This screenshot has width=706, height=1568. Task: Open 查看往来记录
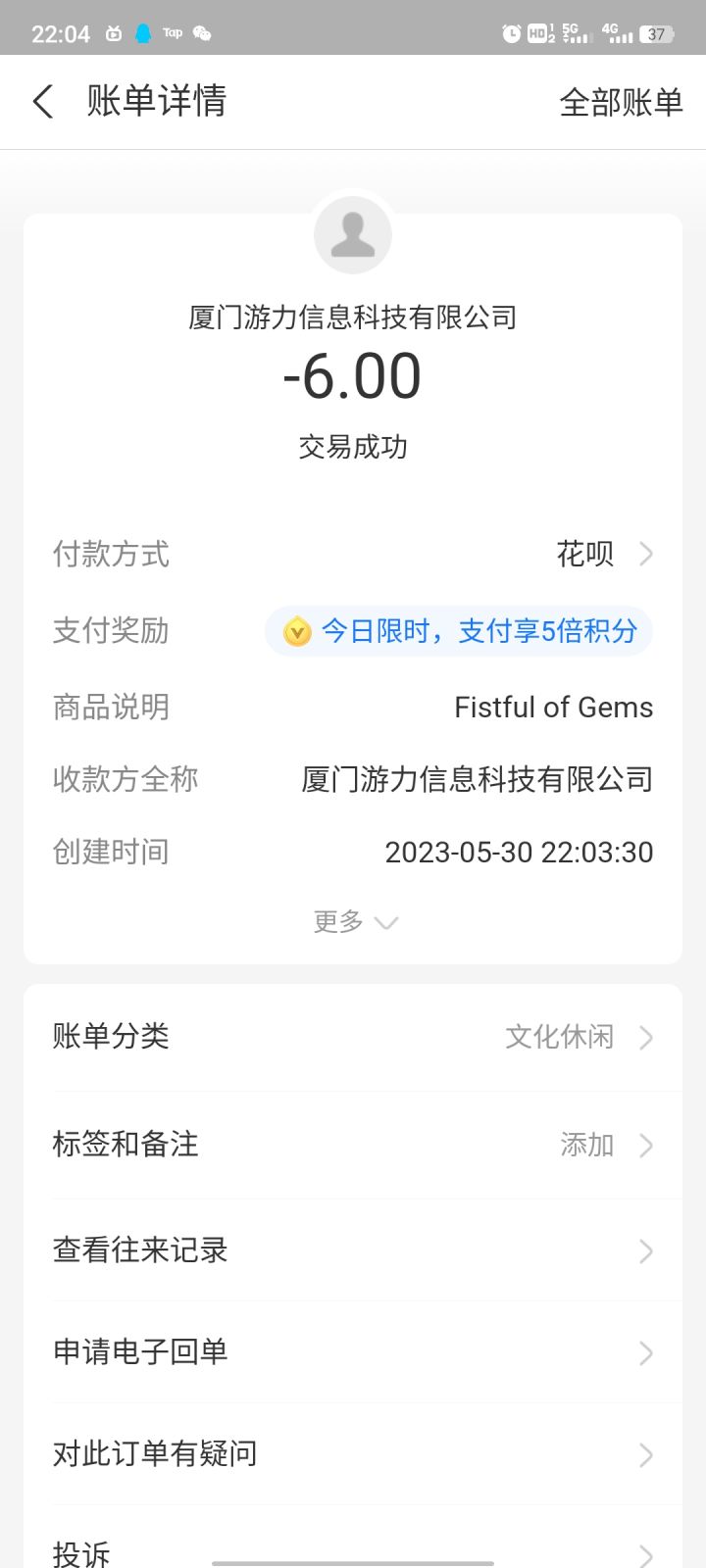[353, 1250]
